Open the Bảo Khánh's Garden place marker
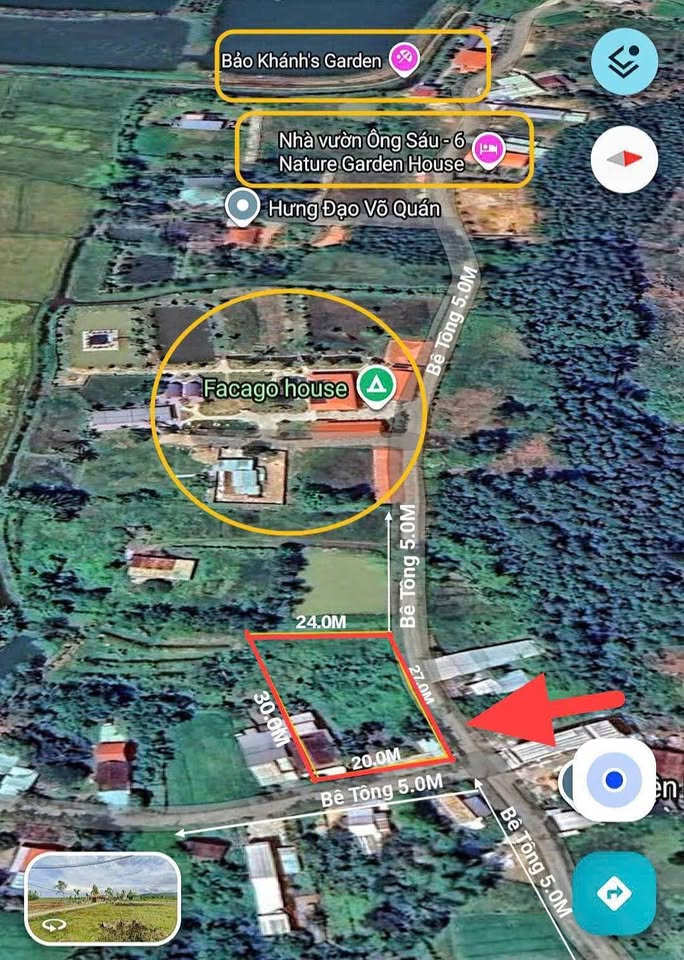 click(x=403, y=59)
